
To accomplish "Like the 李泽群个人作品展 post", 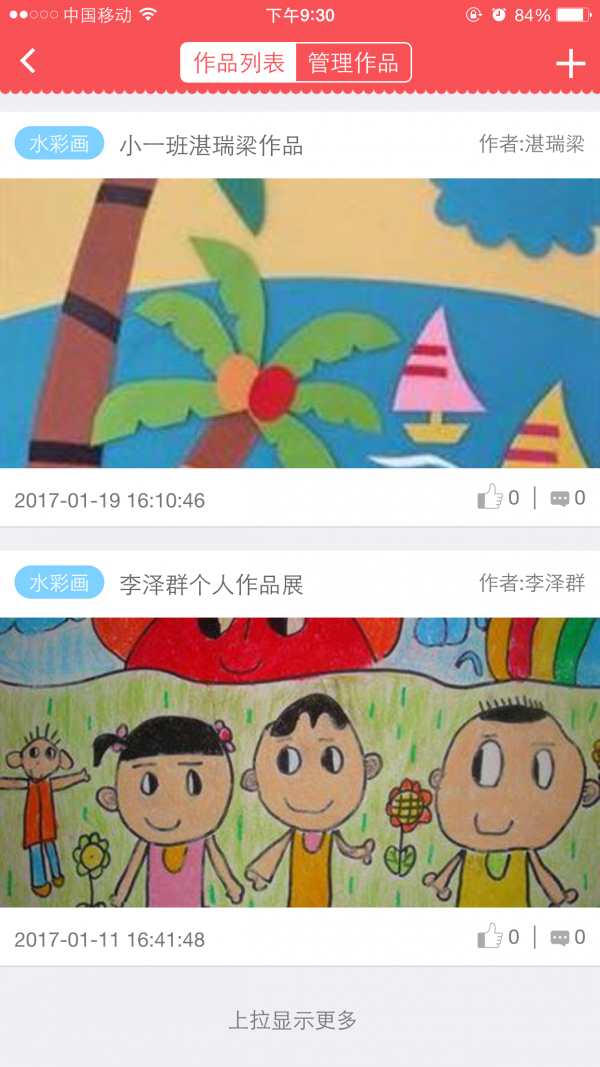I will coord(497,937).
